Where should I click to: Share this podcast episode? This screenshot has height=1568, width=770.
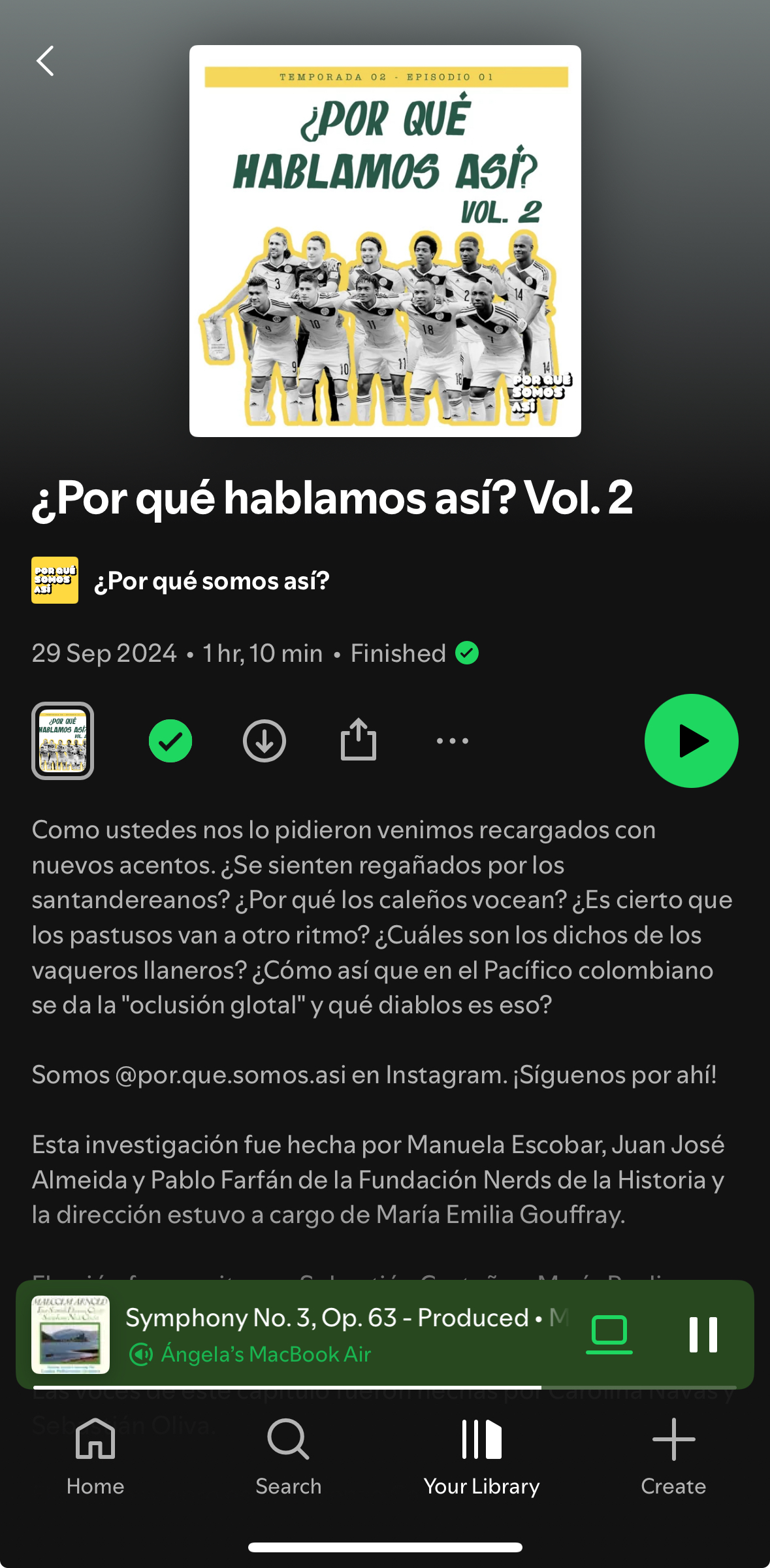359,740
